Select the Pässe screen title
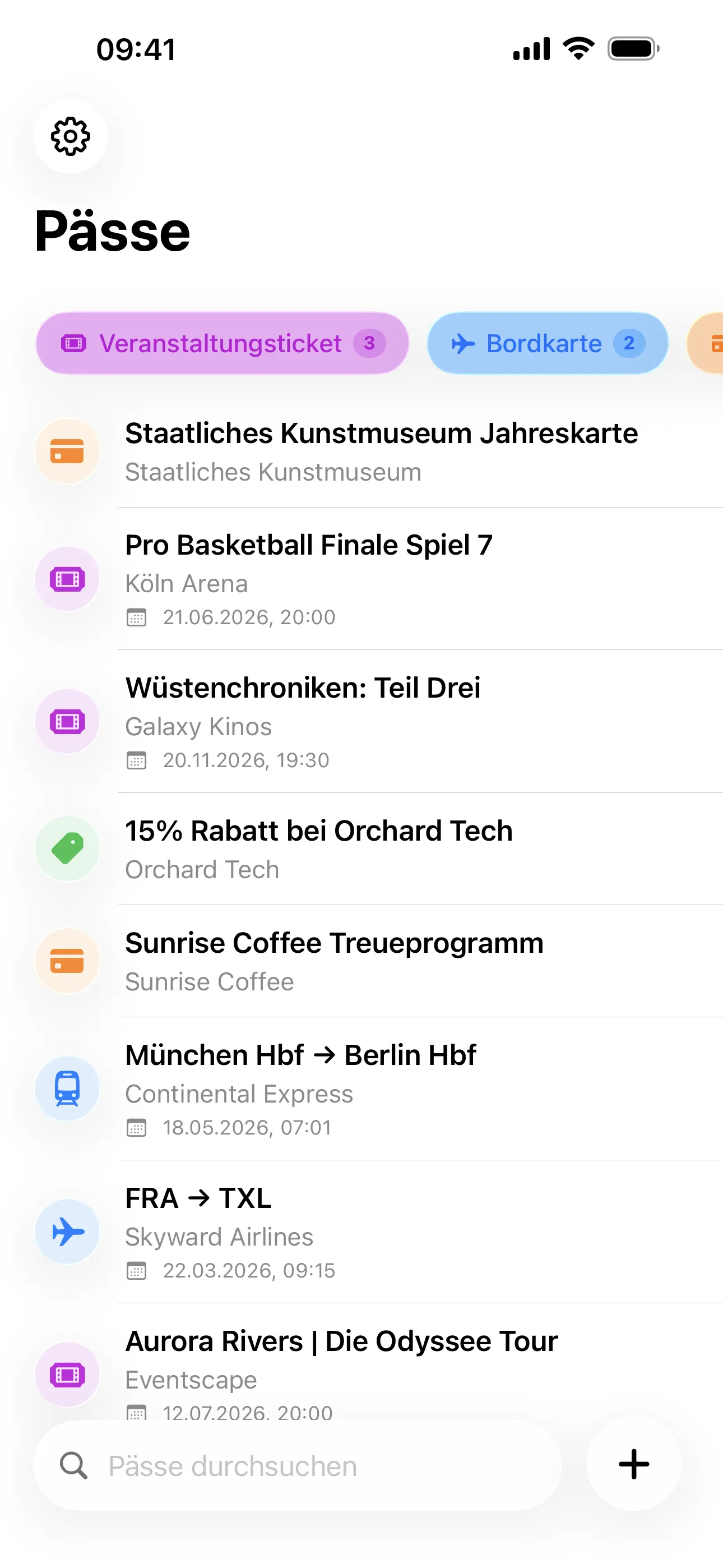 [112, 231]
